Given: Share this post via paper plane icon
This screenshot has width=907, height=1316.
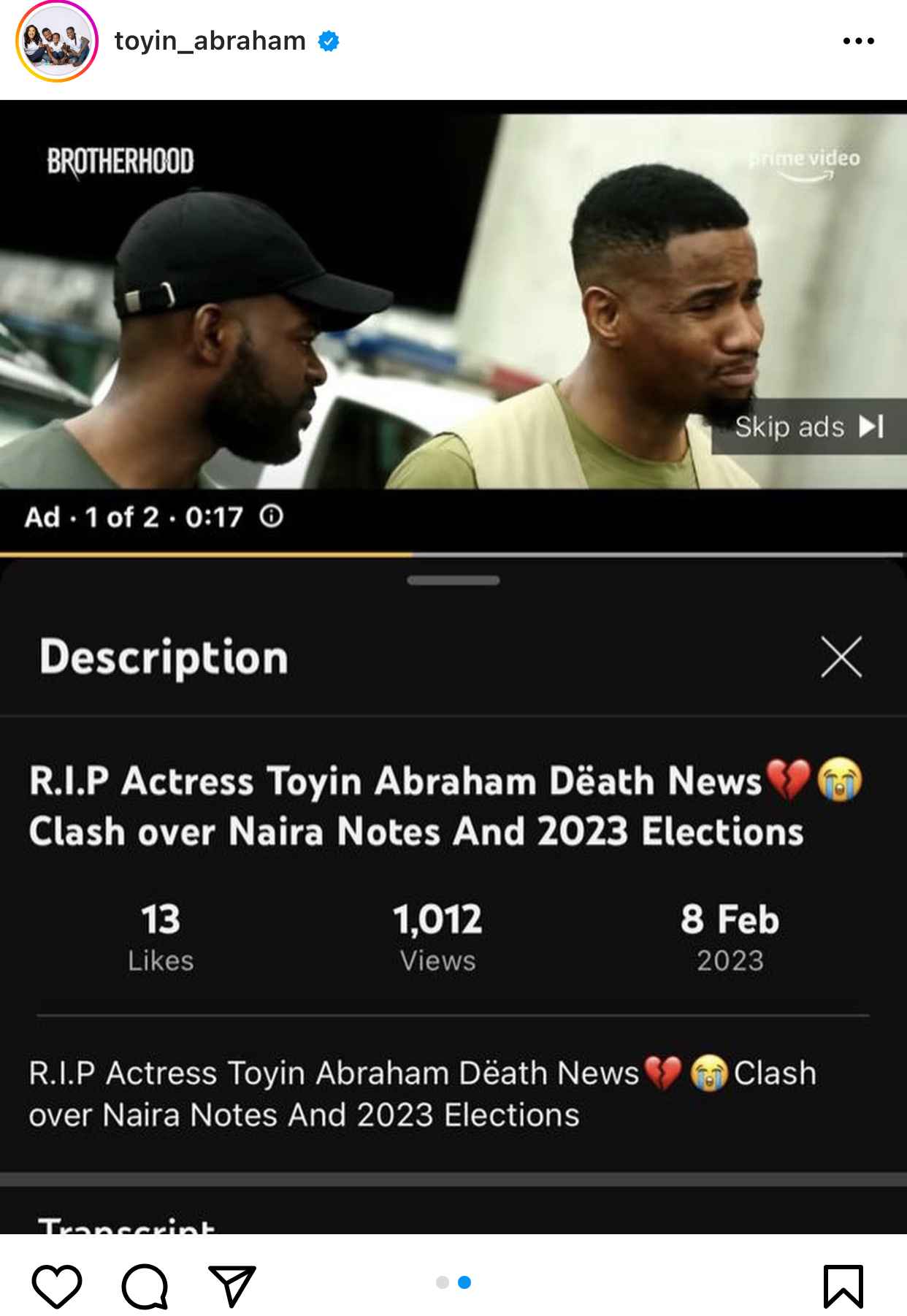Looking at the screenshot, I should 232,1286.
